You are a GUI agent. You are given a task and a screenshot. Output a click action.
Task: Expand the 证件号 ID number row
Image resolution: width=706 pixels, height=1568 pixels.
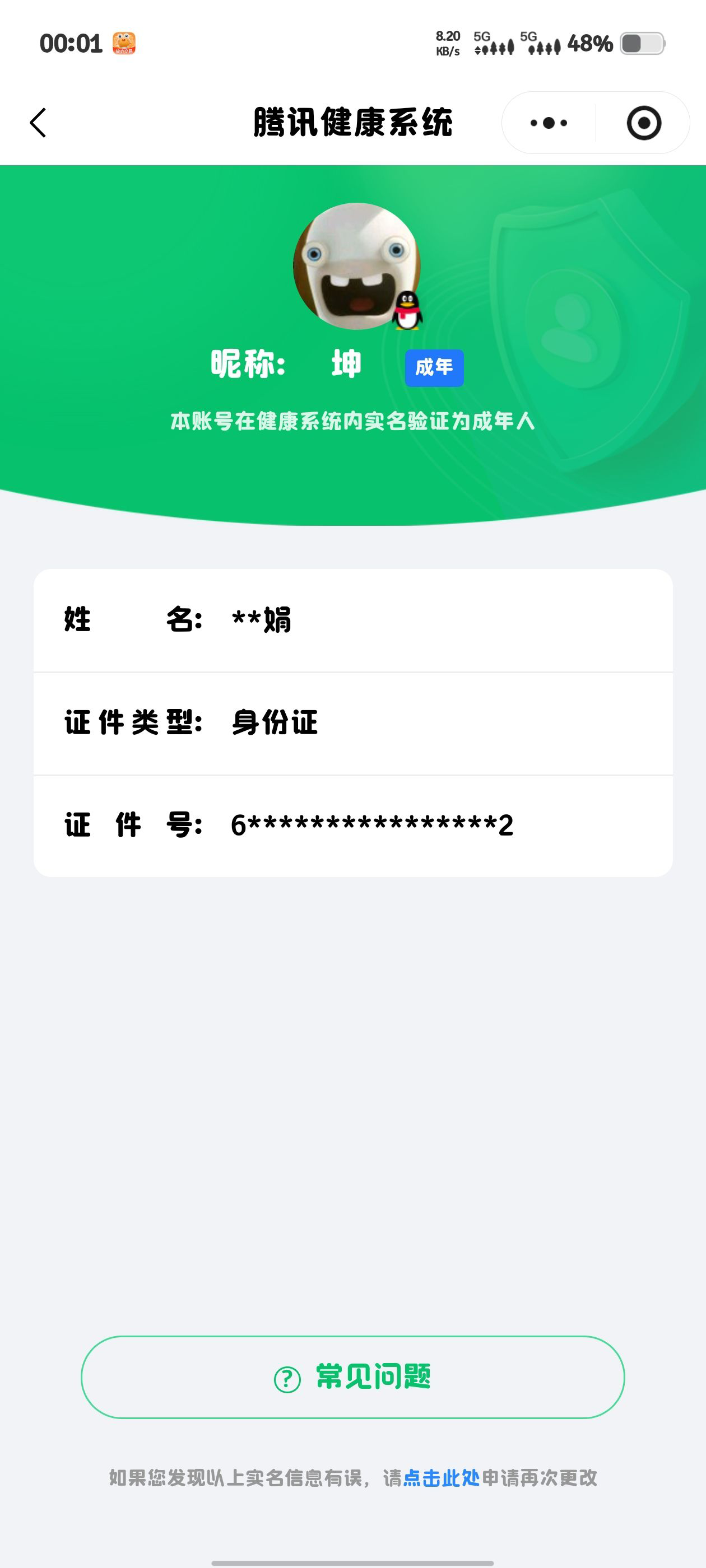click(x=352, y=825)
